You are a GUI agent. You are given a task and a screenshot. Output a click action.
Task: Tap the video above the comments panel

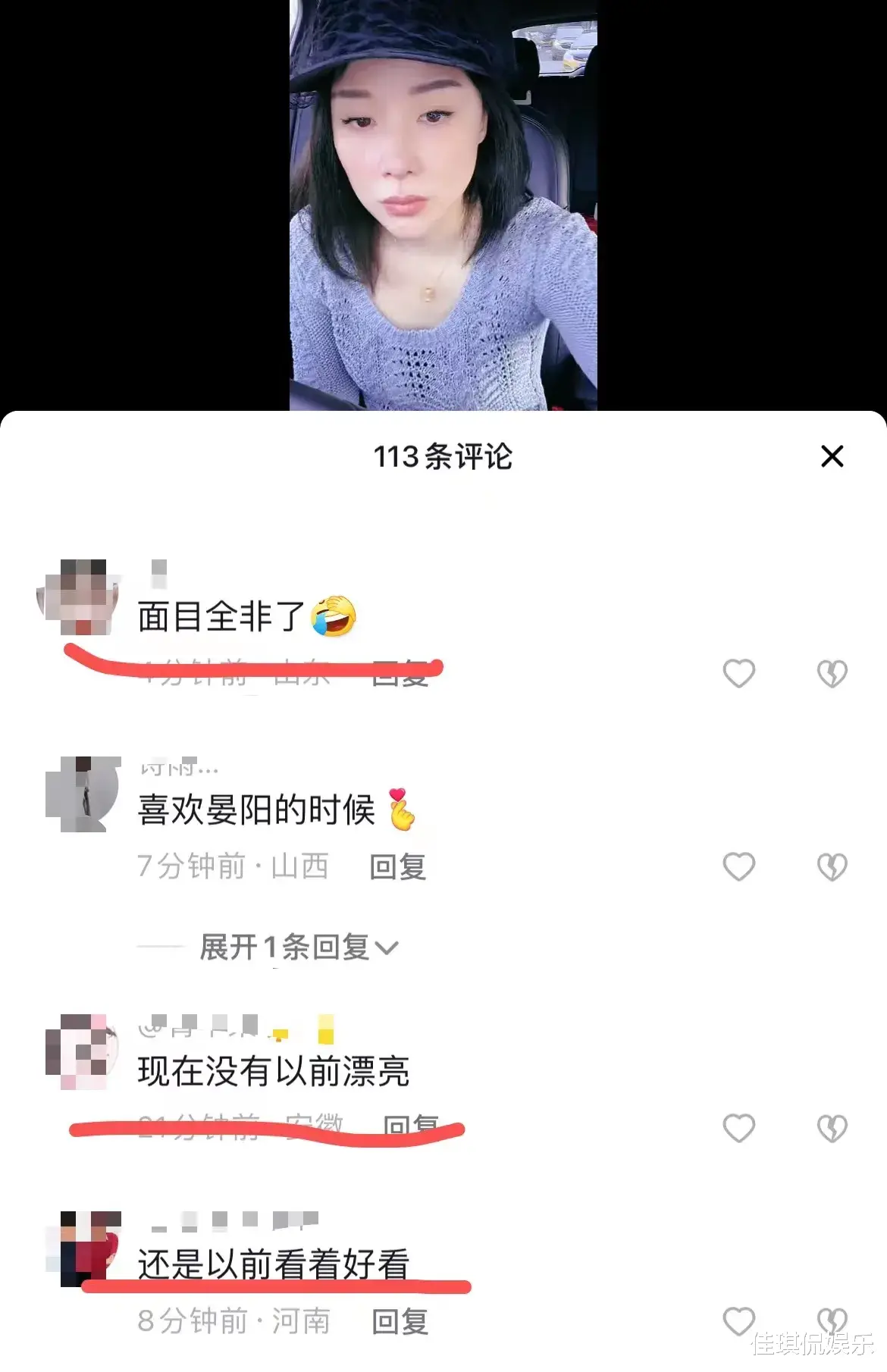pyautogui.click(x=443, y=205)
